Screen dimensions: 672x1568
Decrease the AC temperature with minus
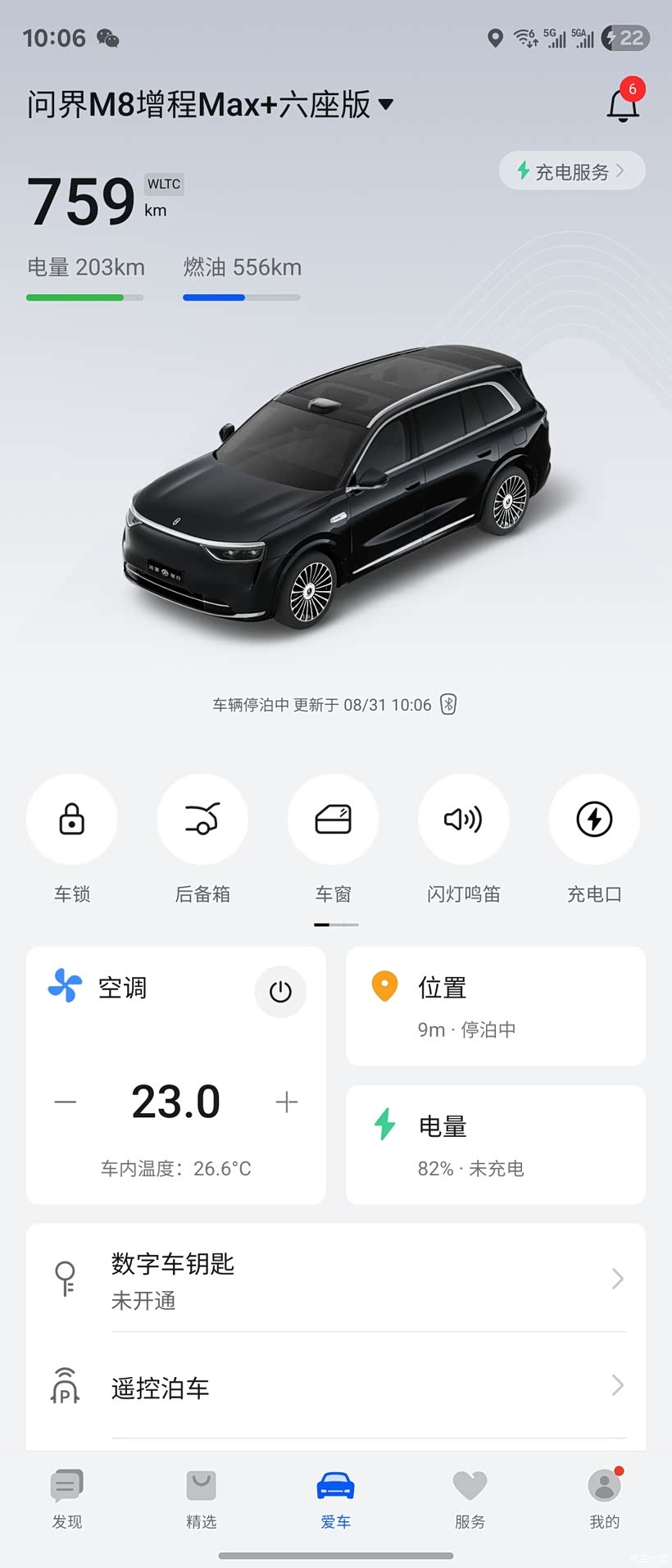click(x=66, y=1102)
